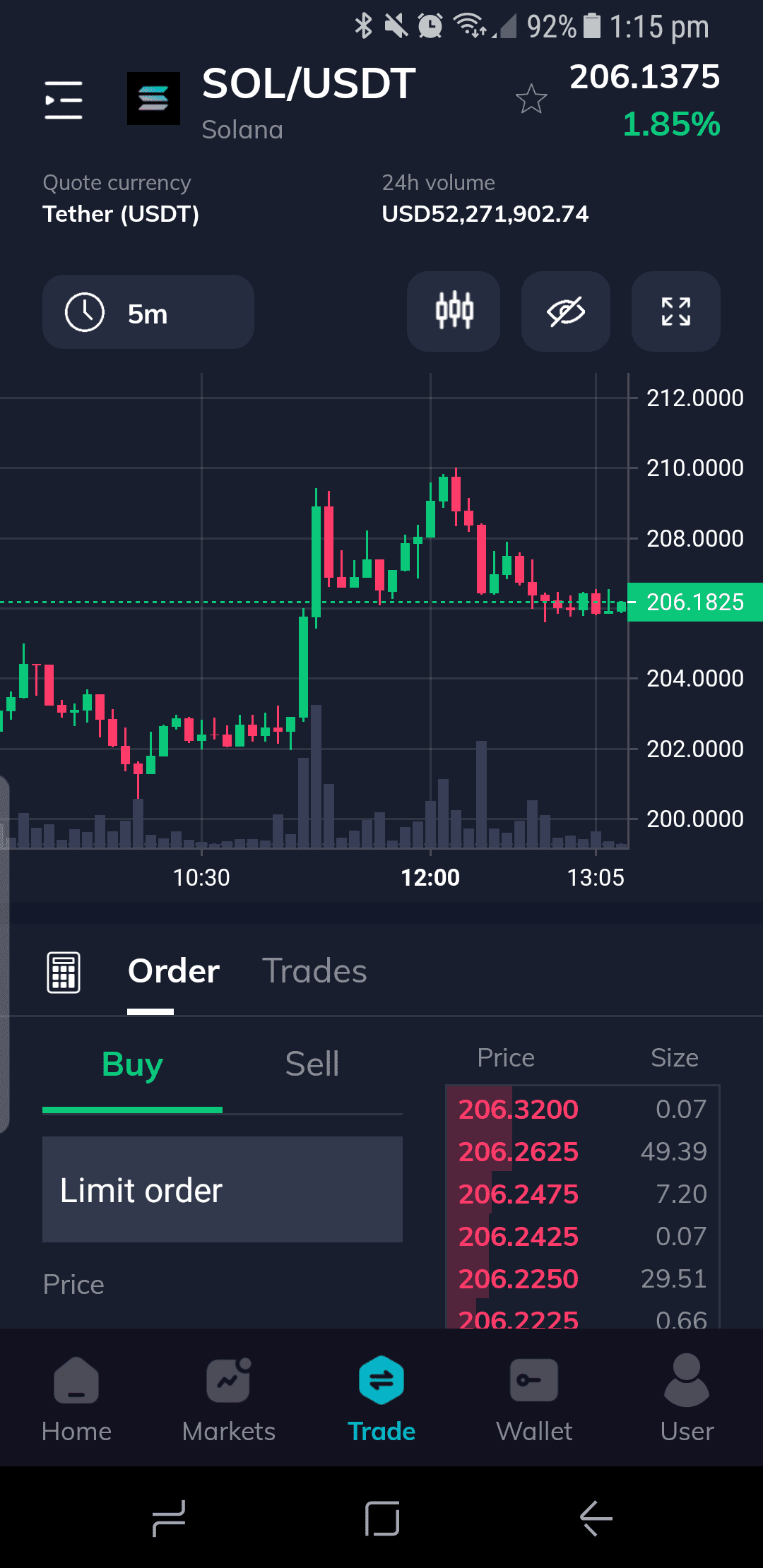
Task: Open the order calculator icon
Action: tap(64, 972)
